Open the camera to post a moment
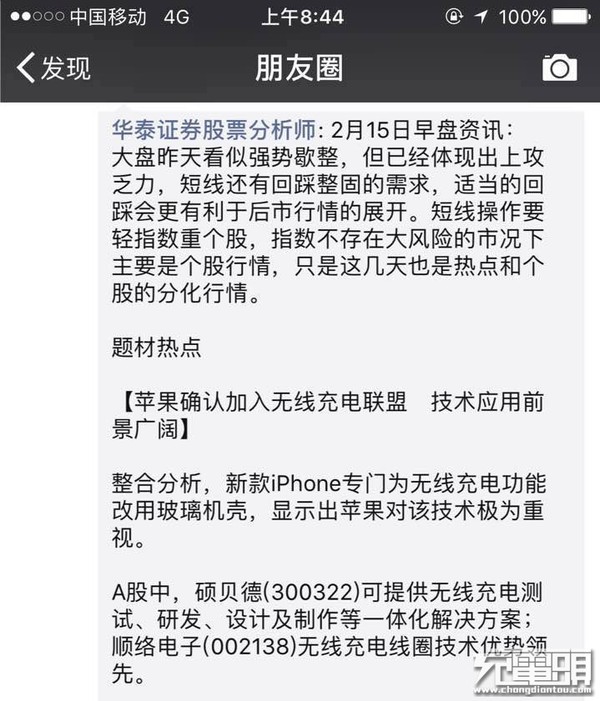 559,68
